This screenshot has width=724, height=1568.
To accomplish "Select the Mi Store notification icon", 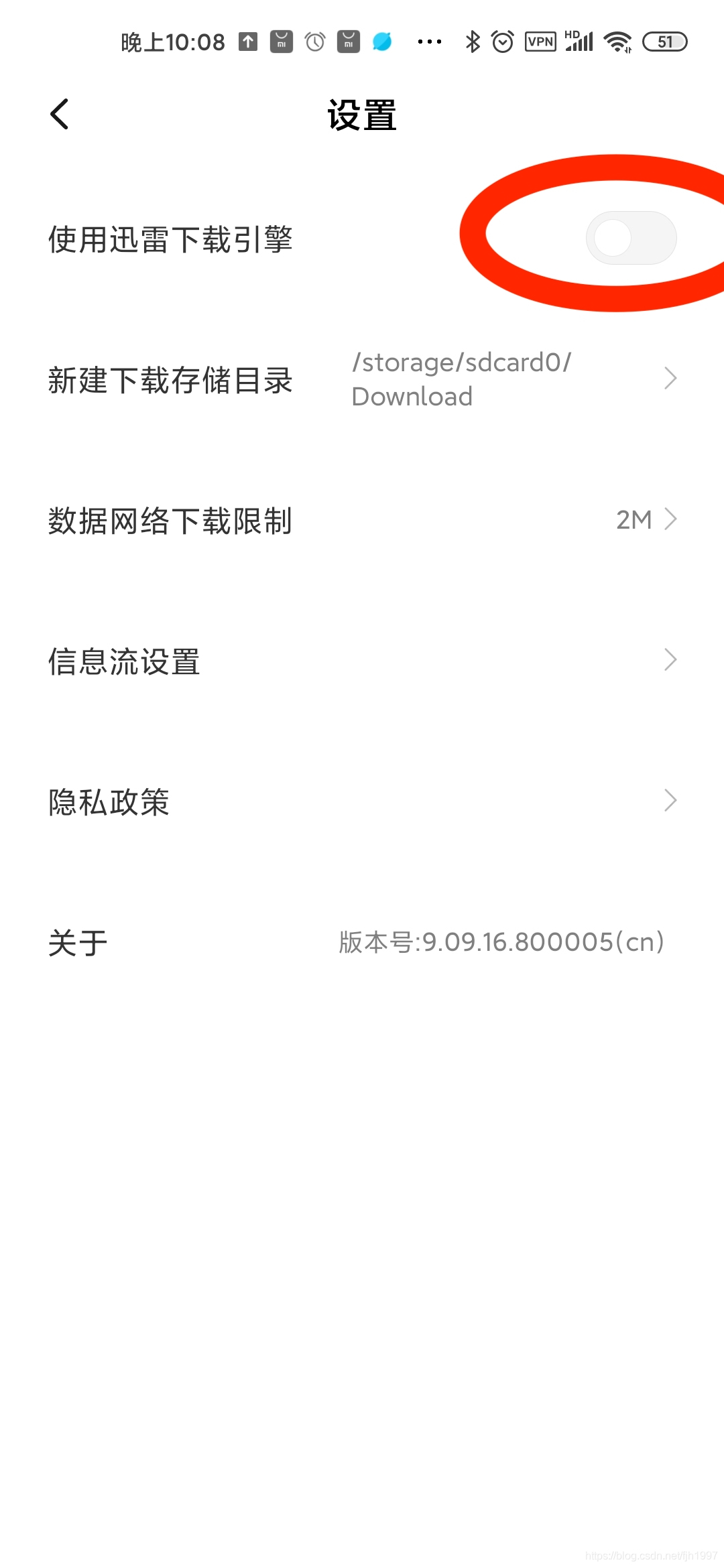I will point(281,41).
